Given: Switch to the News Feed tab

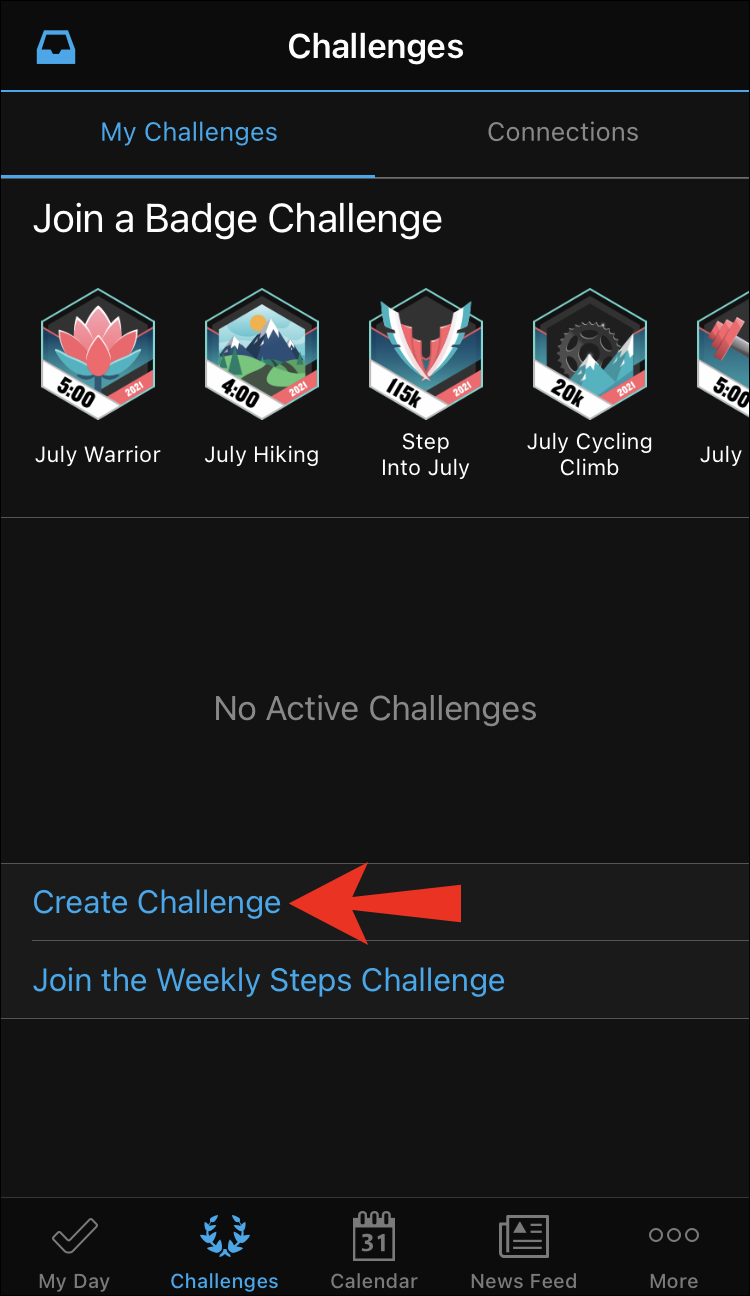Looking at the screenshot, I should (524, 1250).
